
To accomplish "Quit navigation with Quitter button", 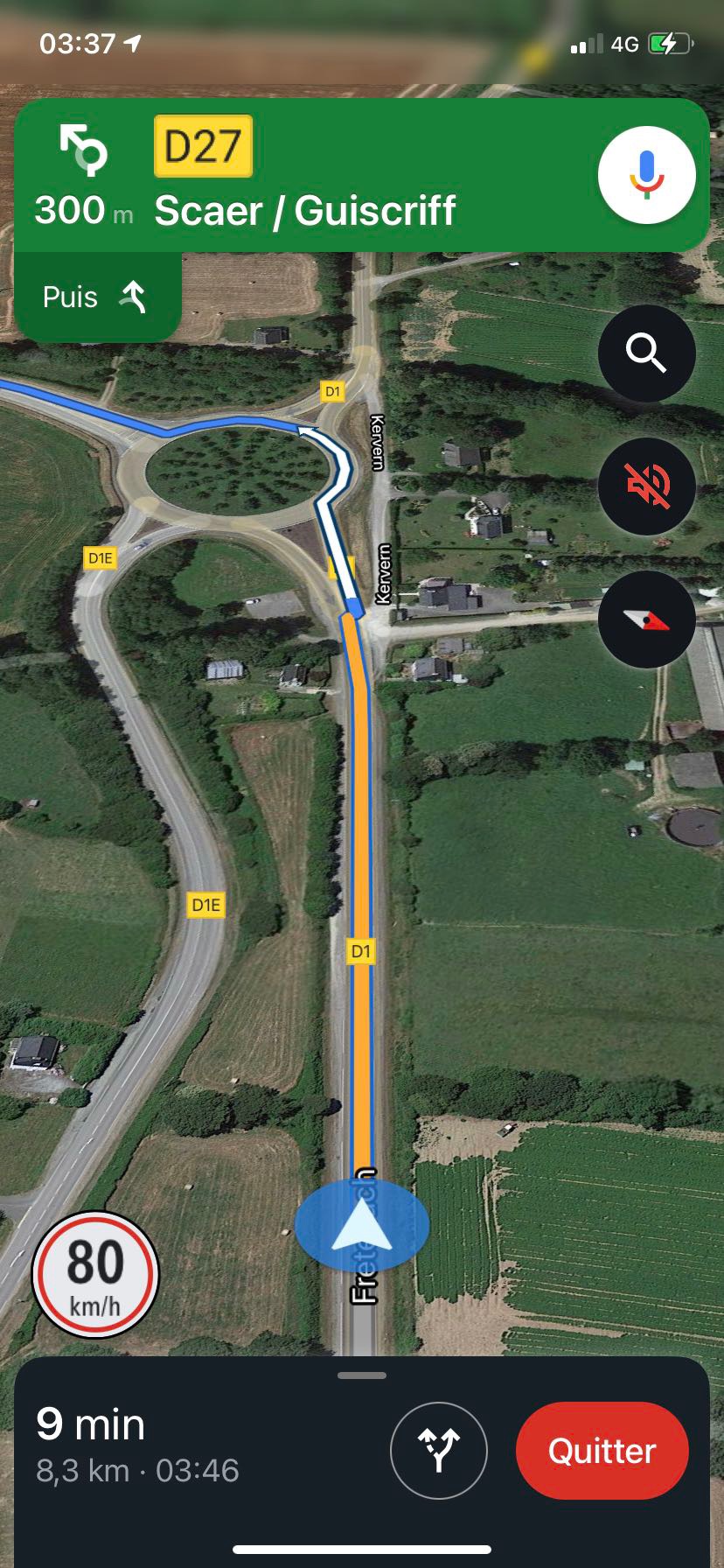I will click(x=602, y=1451).
